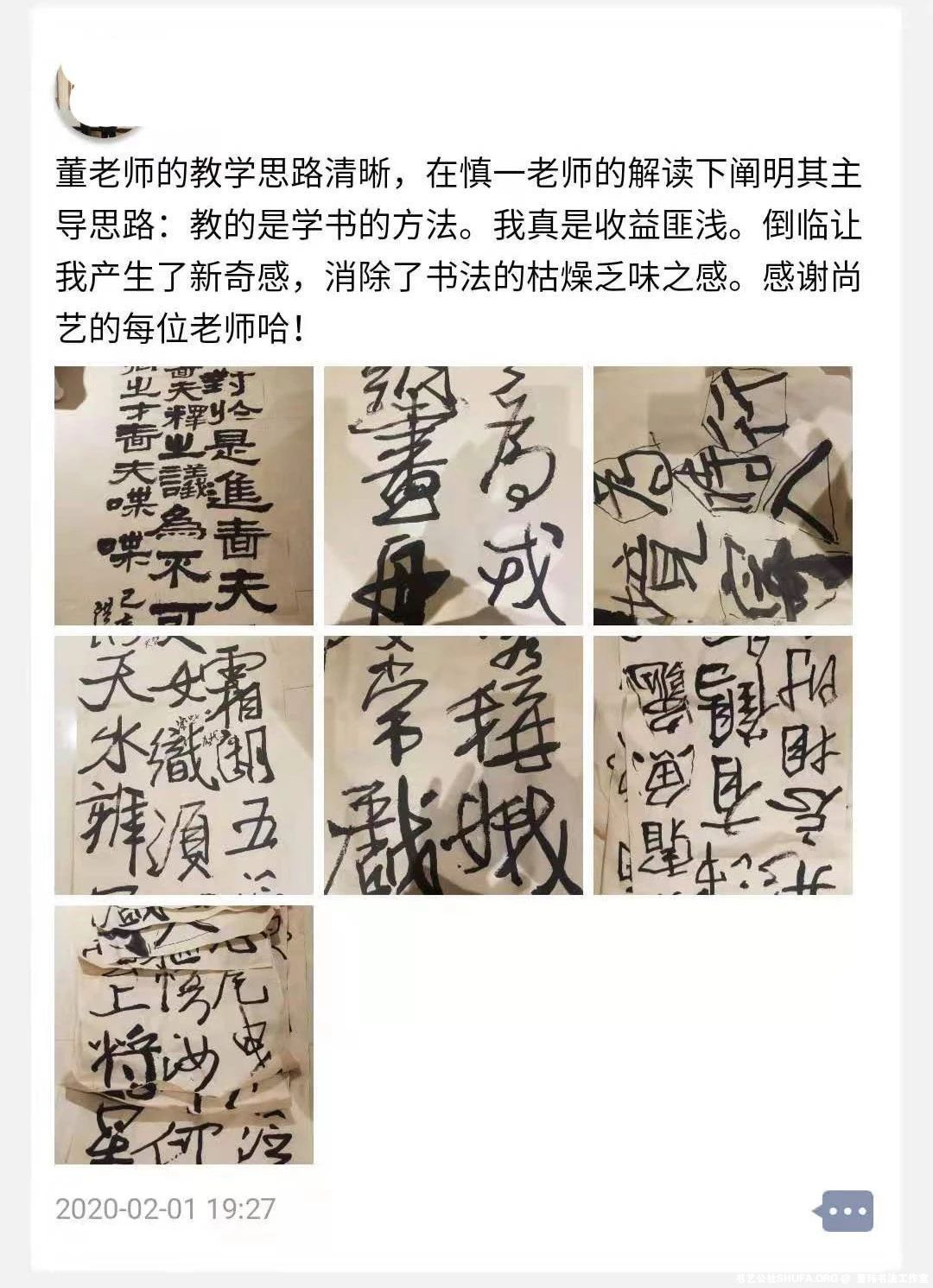933x1288 pixels.
Task: Open photo with circled characters and 人
Action: pyautogui.click(x=722, y=495)
